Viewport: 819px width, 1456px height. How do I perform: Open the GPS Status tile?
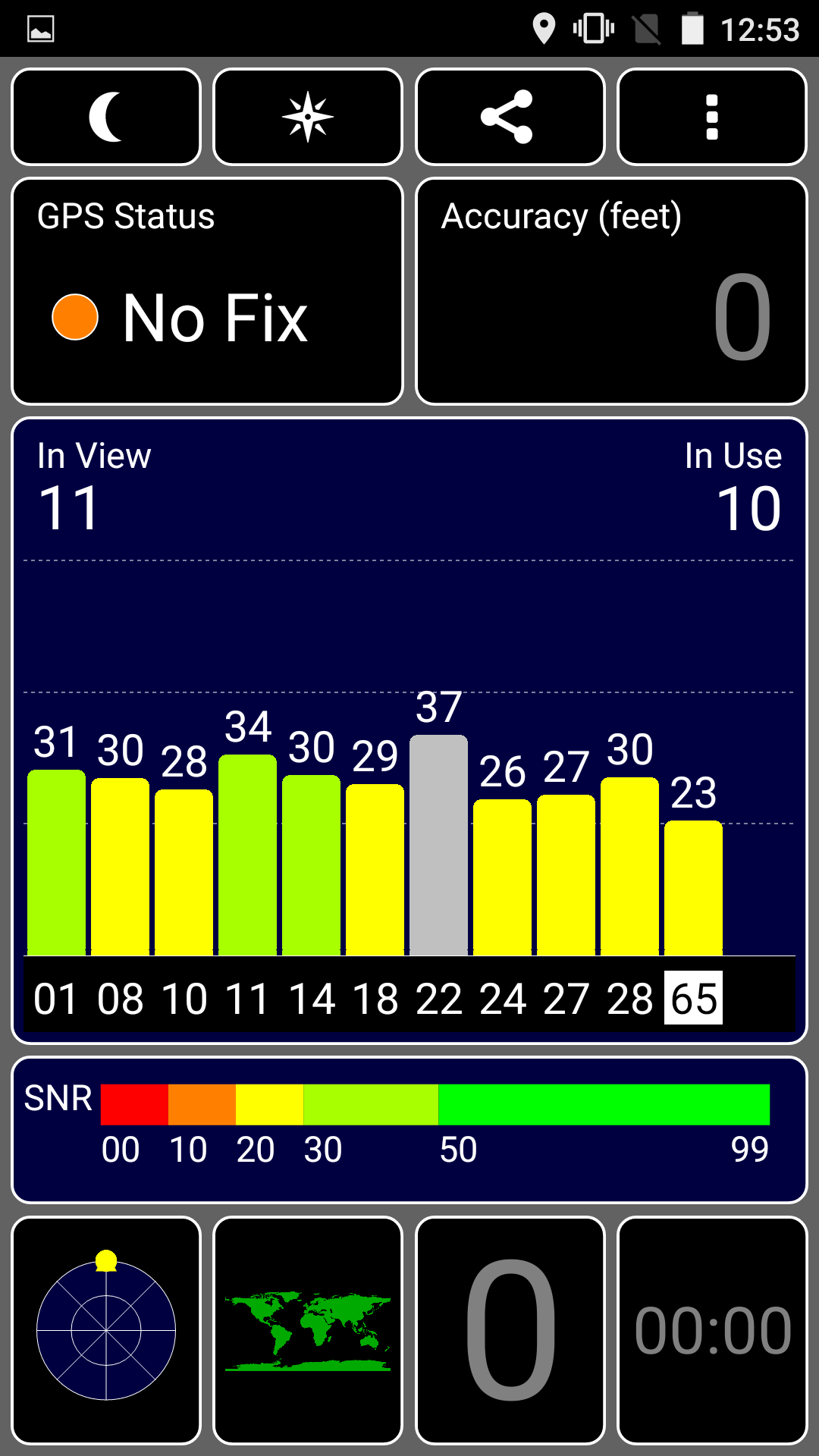tap(207, 291)
